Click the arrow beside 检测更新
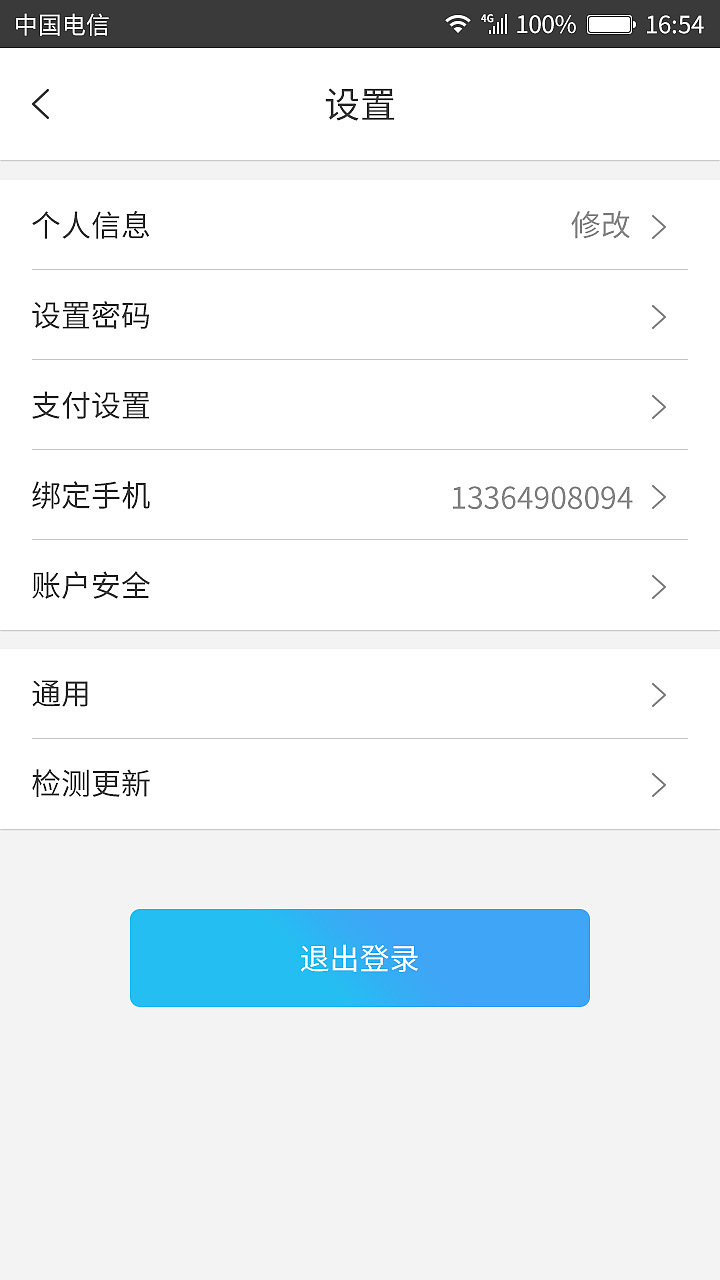 (x=658, y=784)
